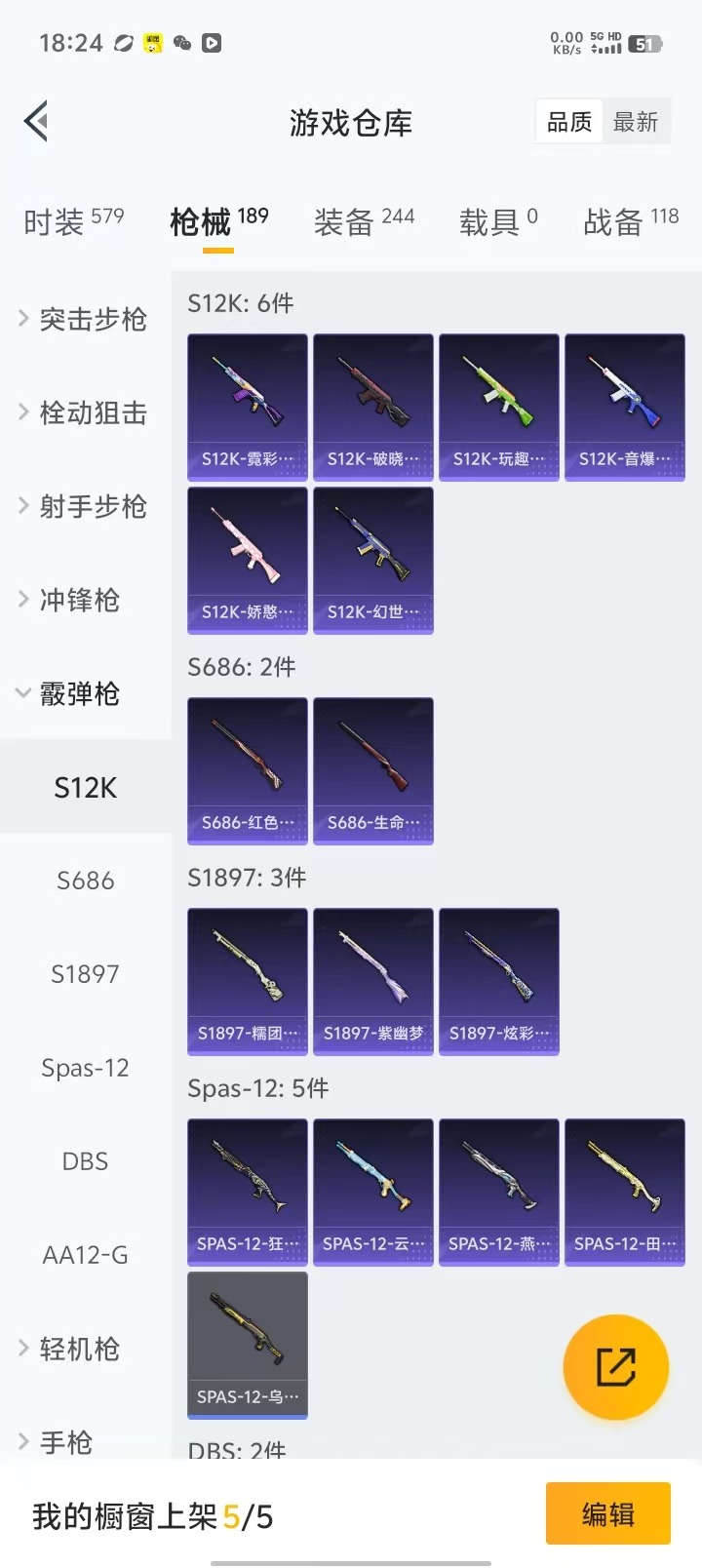This screenshot has width=702, height=1568.
Task: Open the S1897-紫幽梦 skin tile
Action: [x=373, y=981]
